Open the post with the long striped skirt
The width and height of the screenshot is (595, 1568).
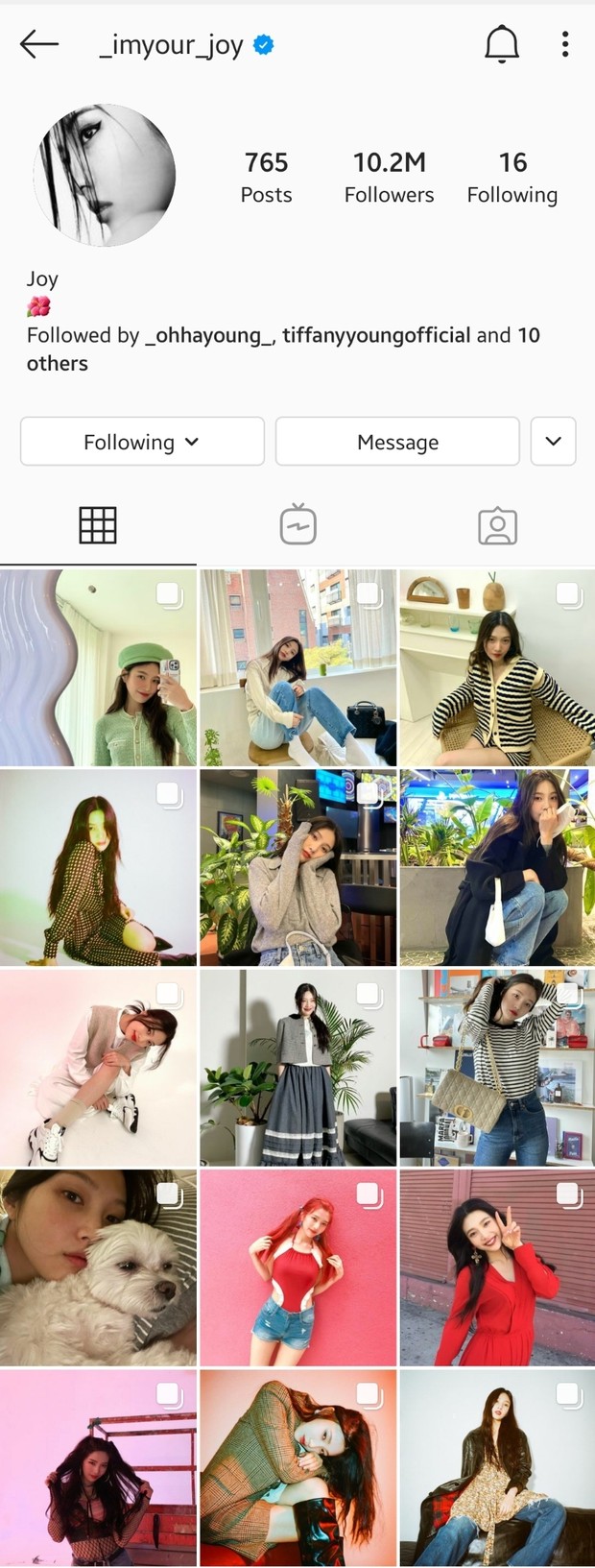click(298, 1068)
